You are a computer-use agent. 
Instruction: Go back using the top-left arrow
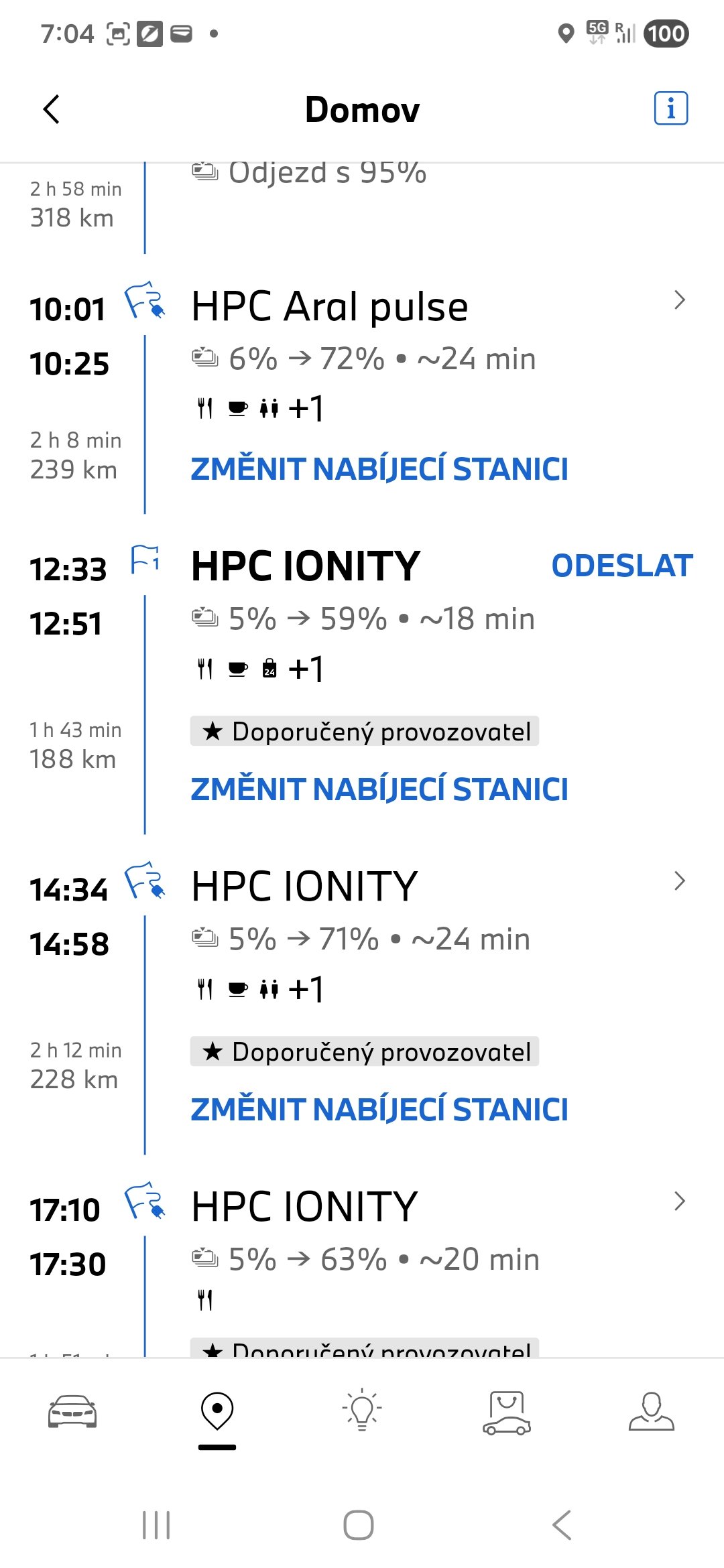point(52,109)
